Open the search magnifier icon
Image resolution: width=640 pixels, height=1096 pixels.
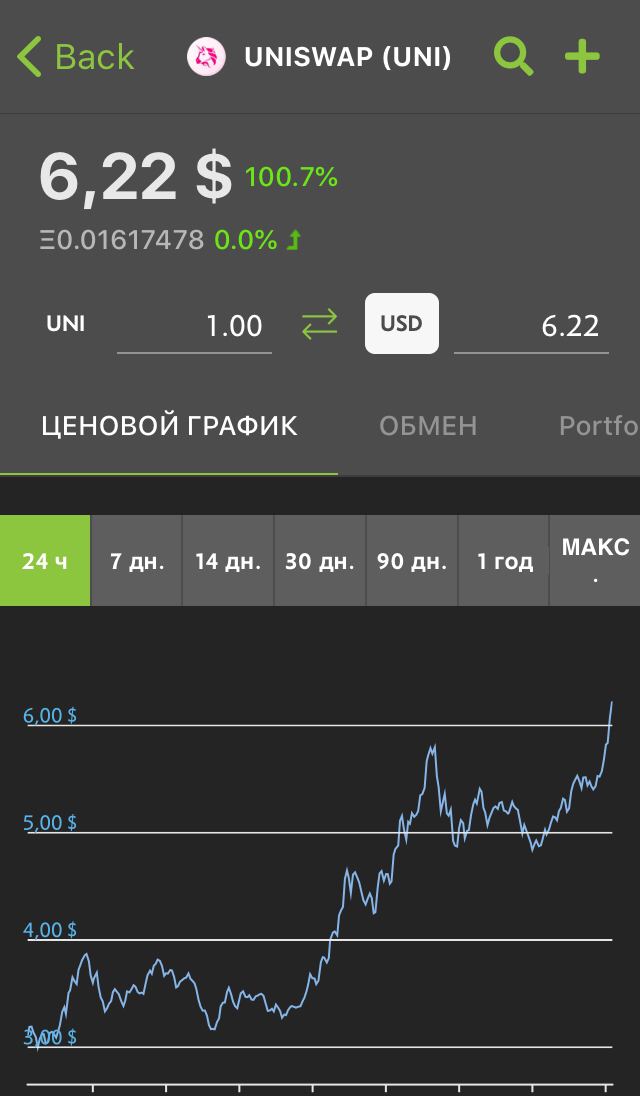point(514,57)
